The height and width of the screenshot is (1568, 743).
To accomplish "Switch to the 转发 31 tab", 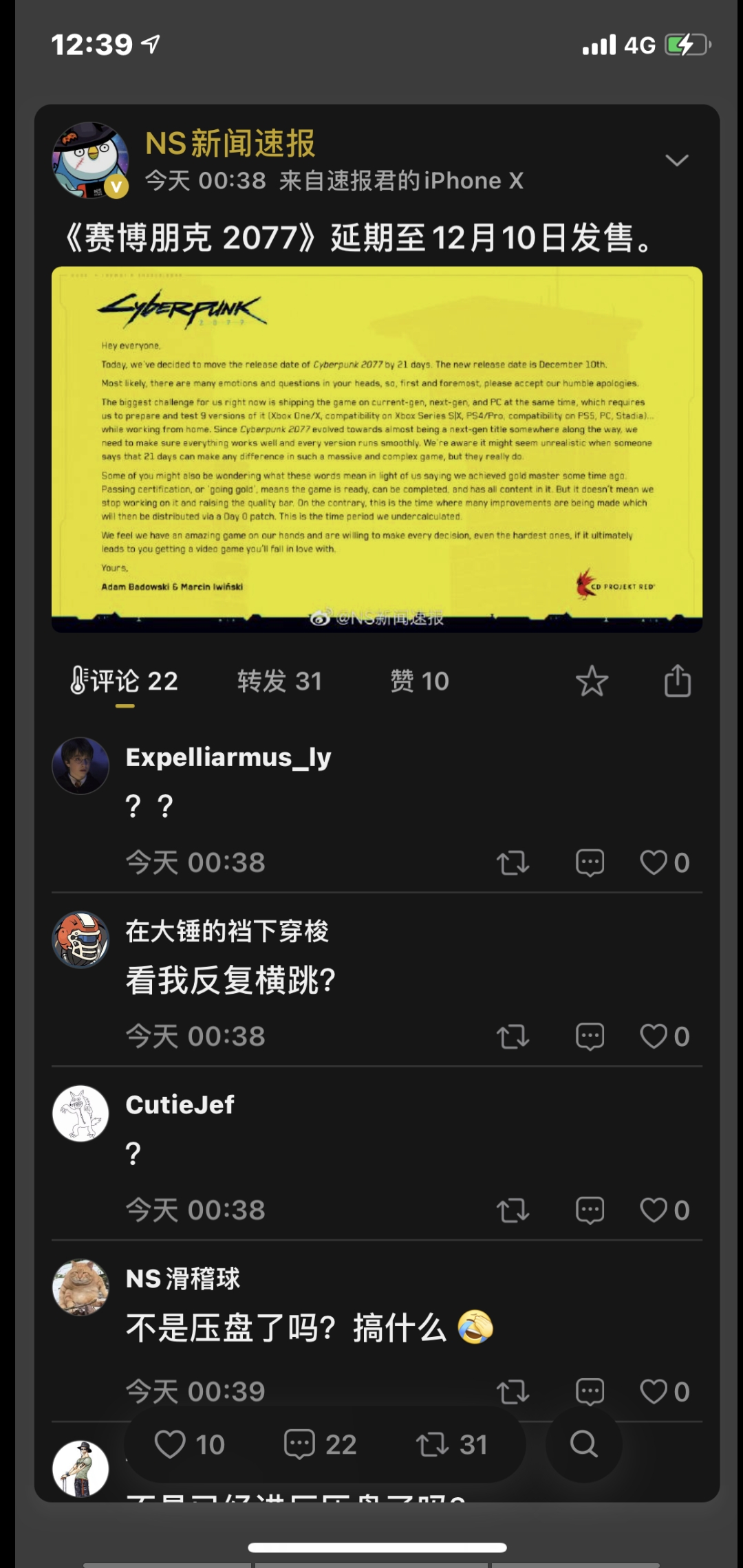I will (x=279, y=682).
